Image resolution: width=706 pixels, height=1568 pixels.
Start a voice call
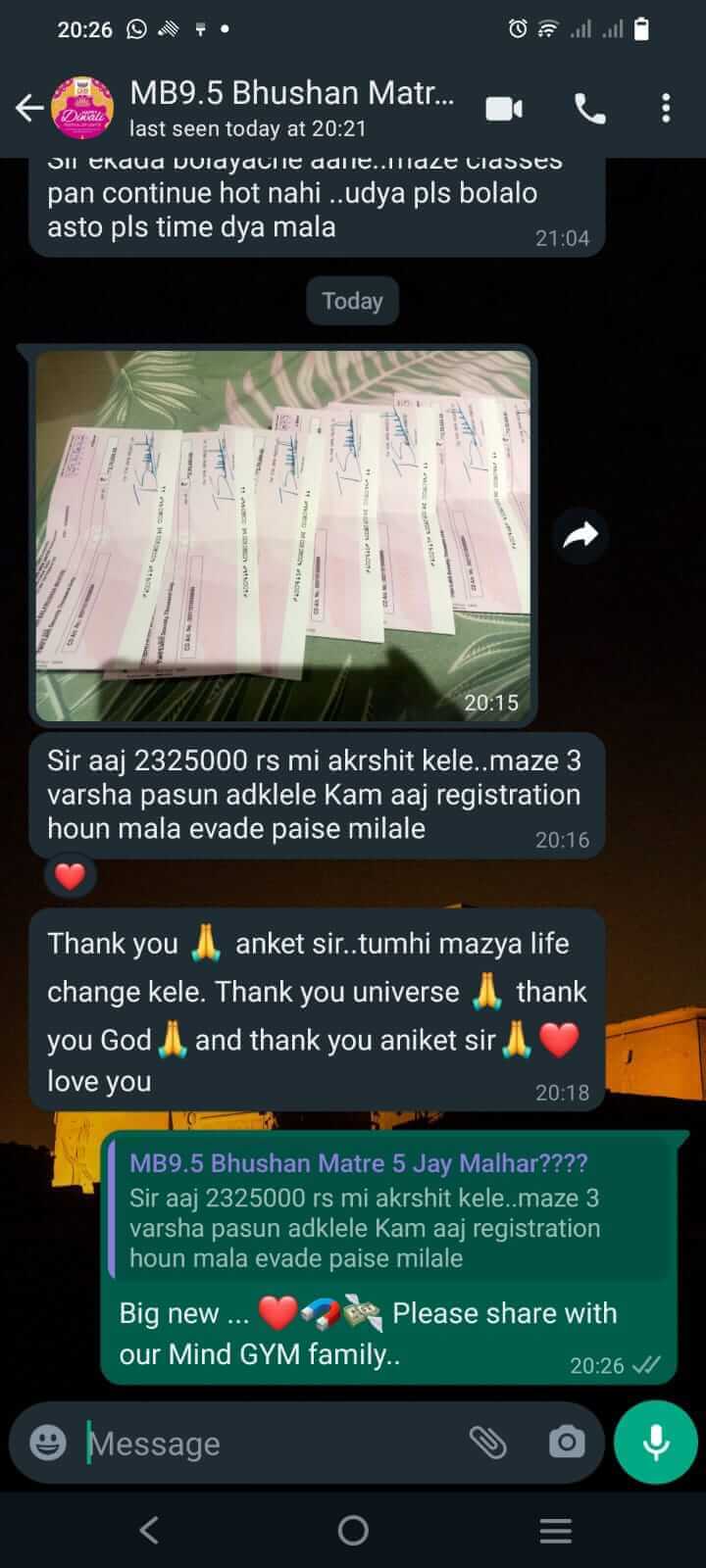coord(590,109)
